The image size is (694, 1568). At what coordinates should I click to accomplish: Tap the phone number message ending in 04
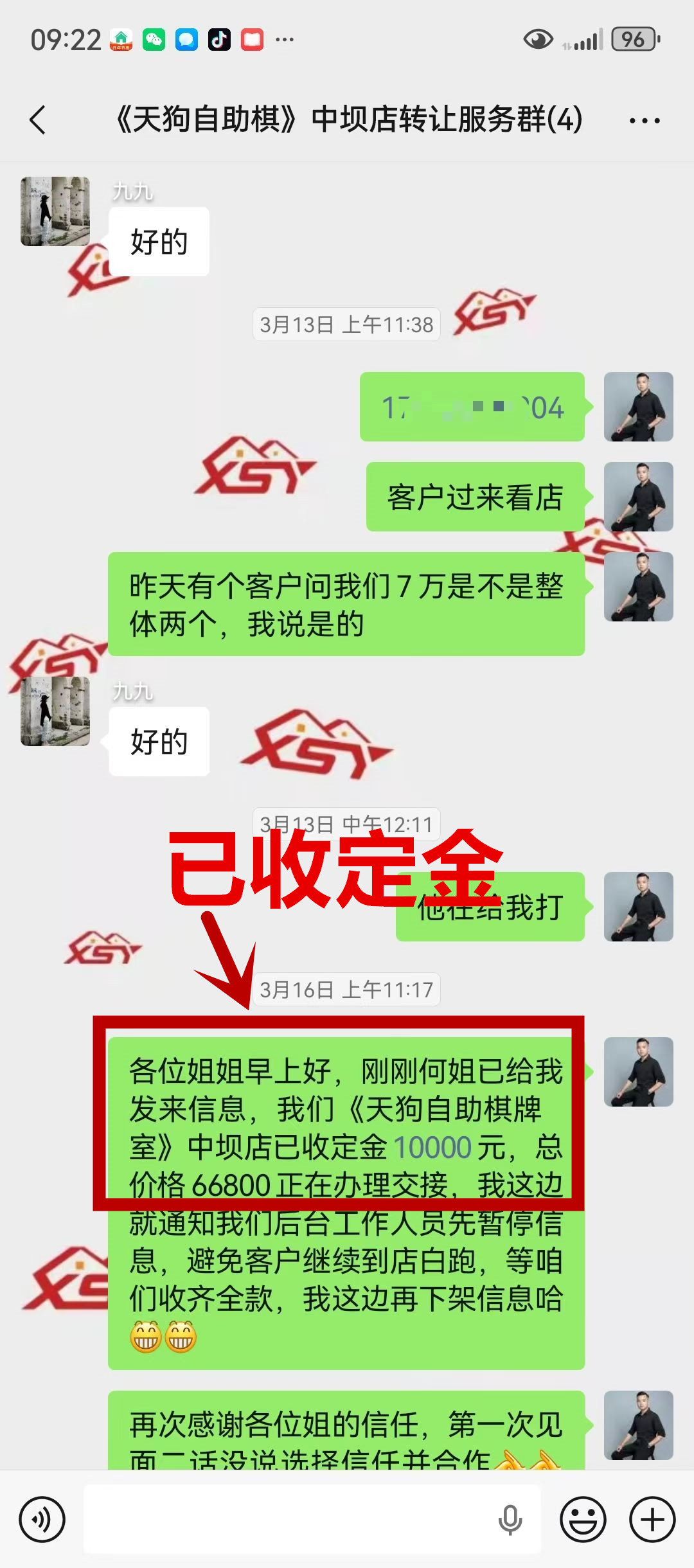pyautogui.click(x=472, y=407)
